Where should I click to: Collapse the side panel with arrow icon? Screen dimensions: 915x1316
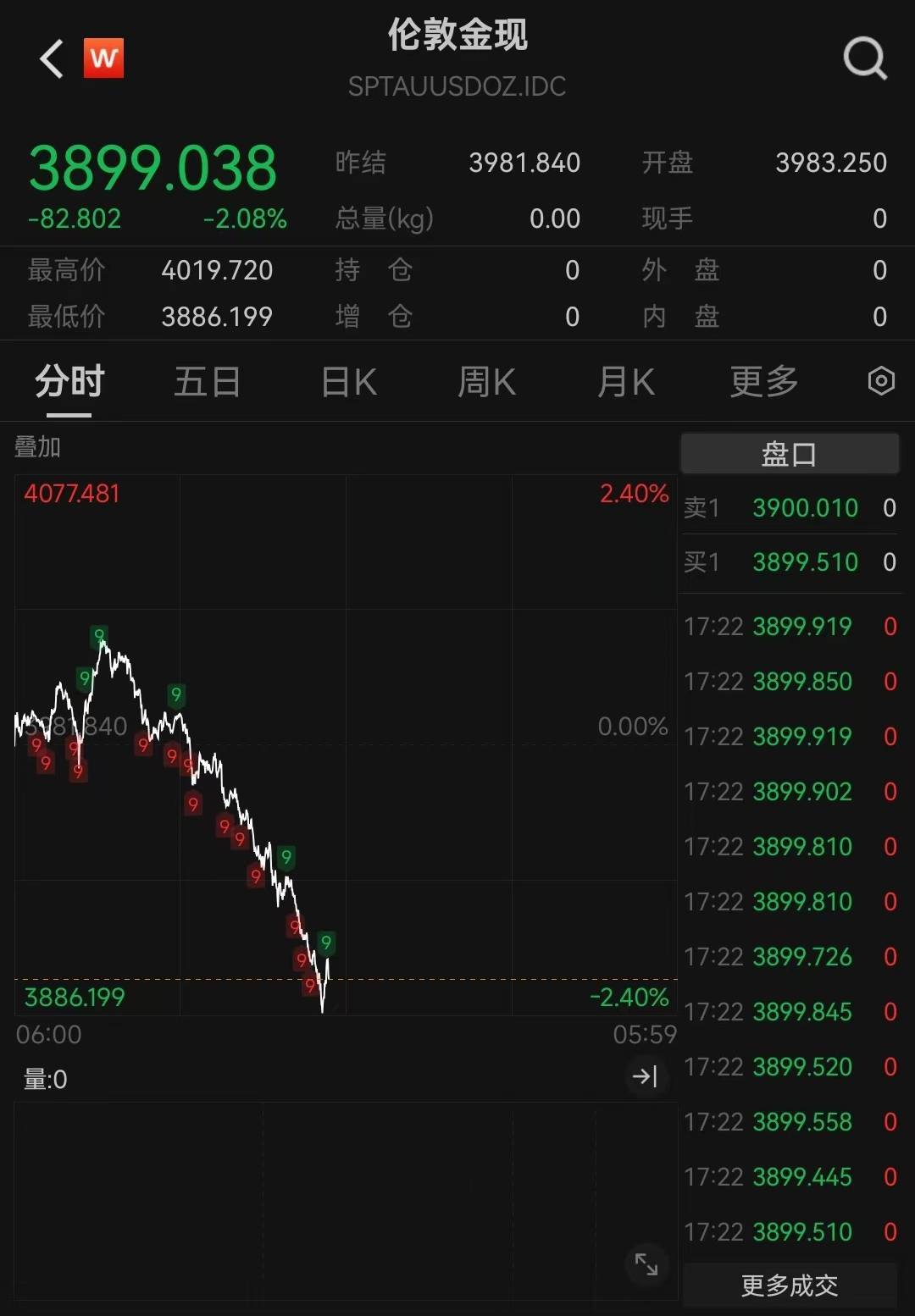tap(645, 1076)
